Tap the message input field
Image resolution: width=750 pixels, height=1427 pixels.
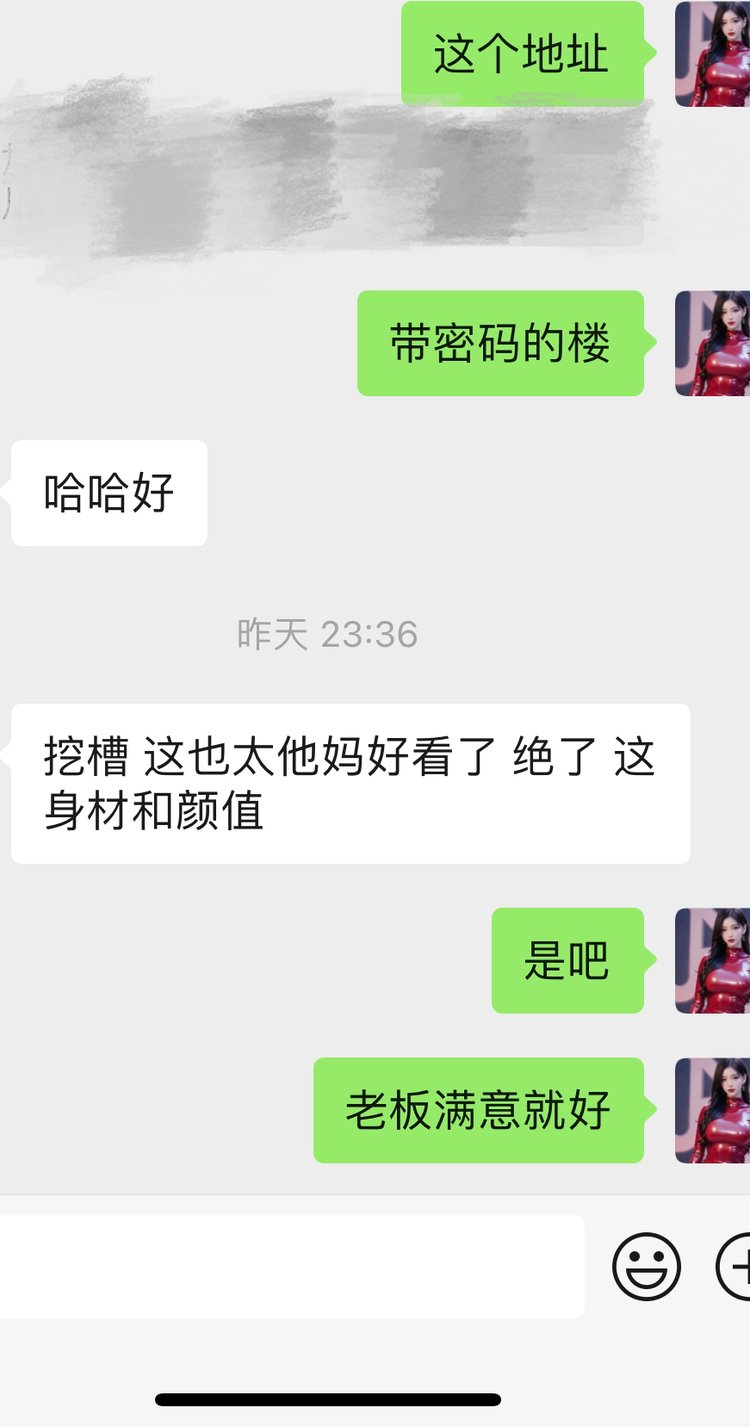pos(290,1266)
